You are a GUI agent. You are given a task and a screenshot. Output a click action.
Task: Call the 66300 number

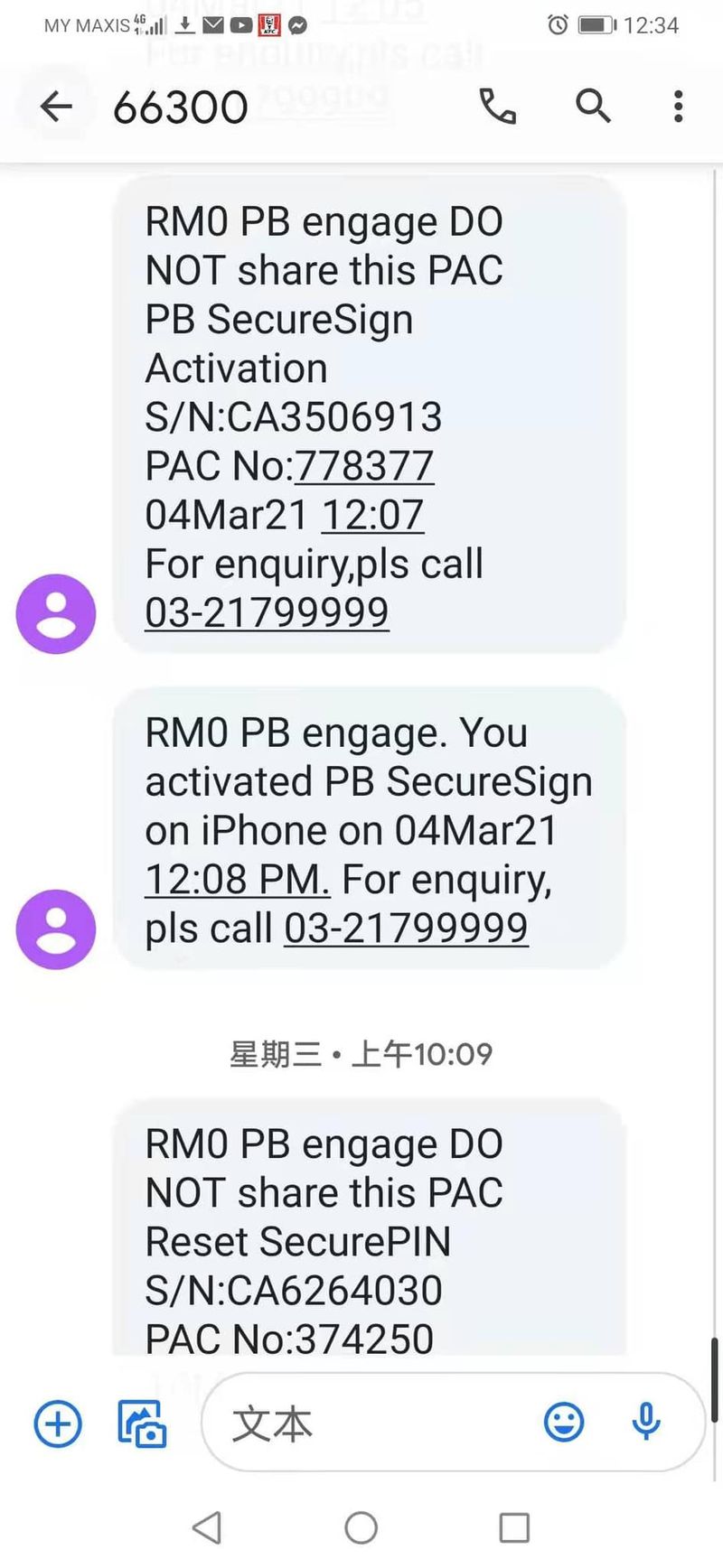click(497, 107)
